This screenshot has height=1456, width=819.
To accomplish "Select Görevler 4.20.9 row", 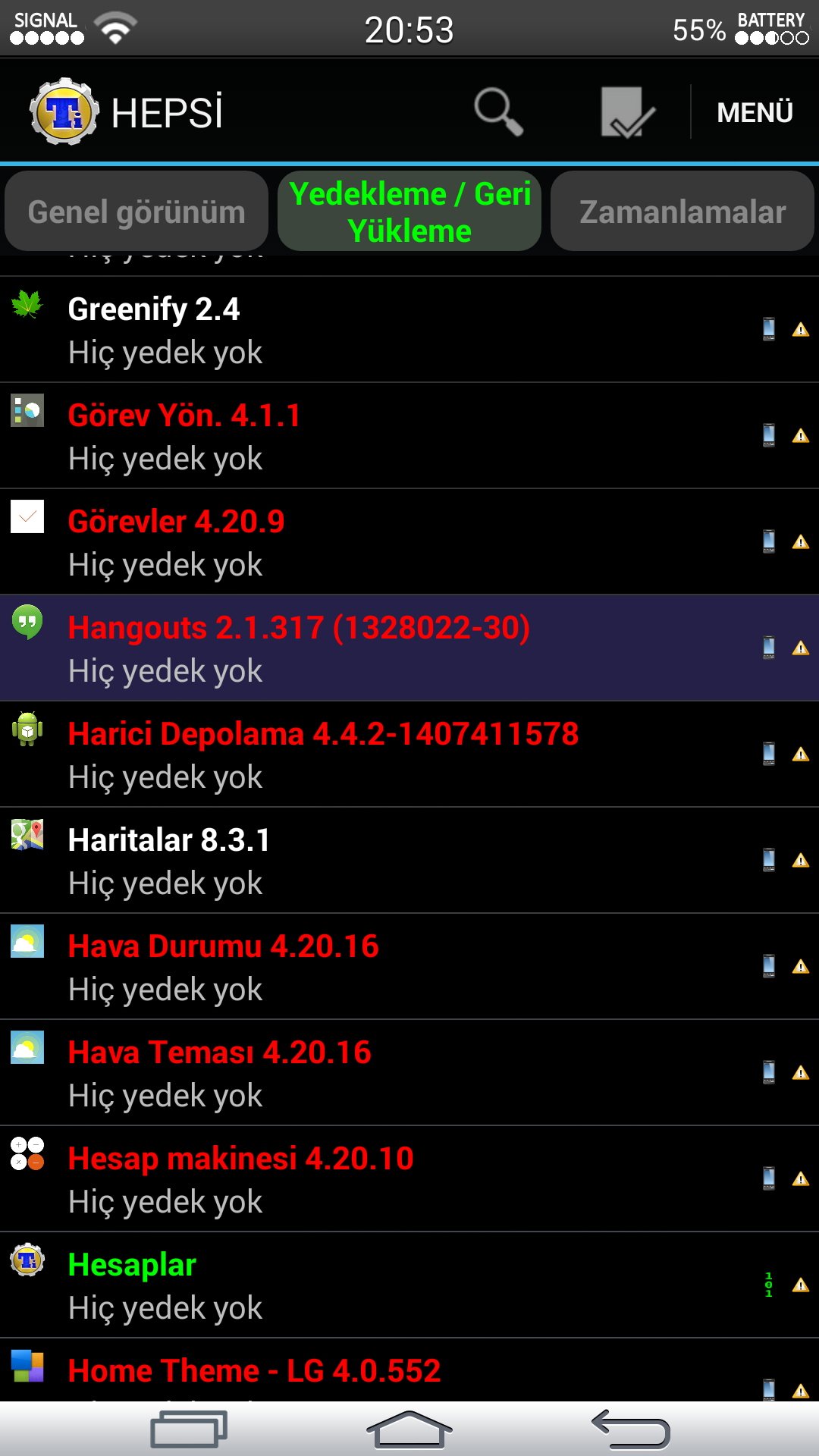I will point(409,542).
